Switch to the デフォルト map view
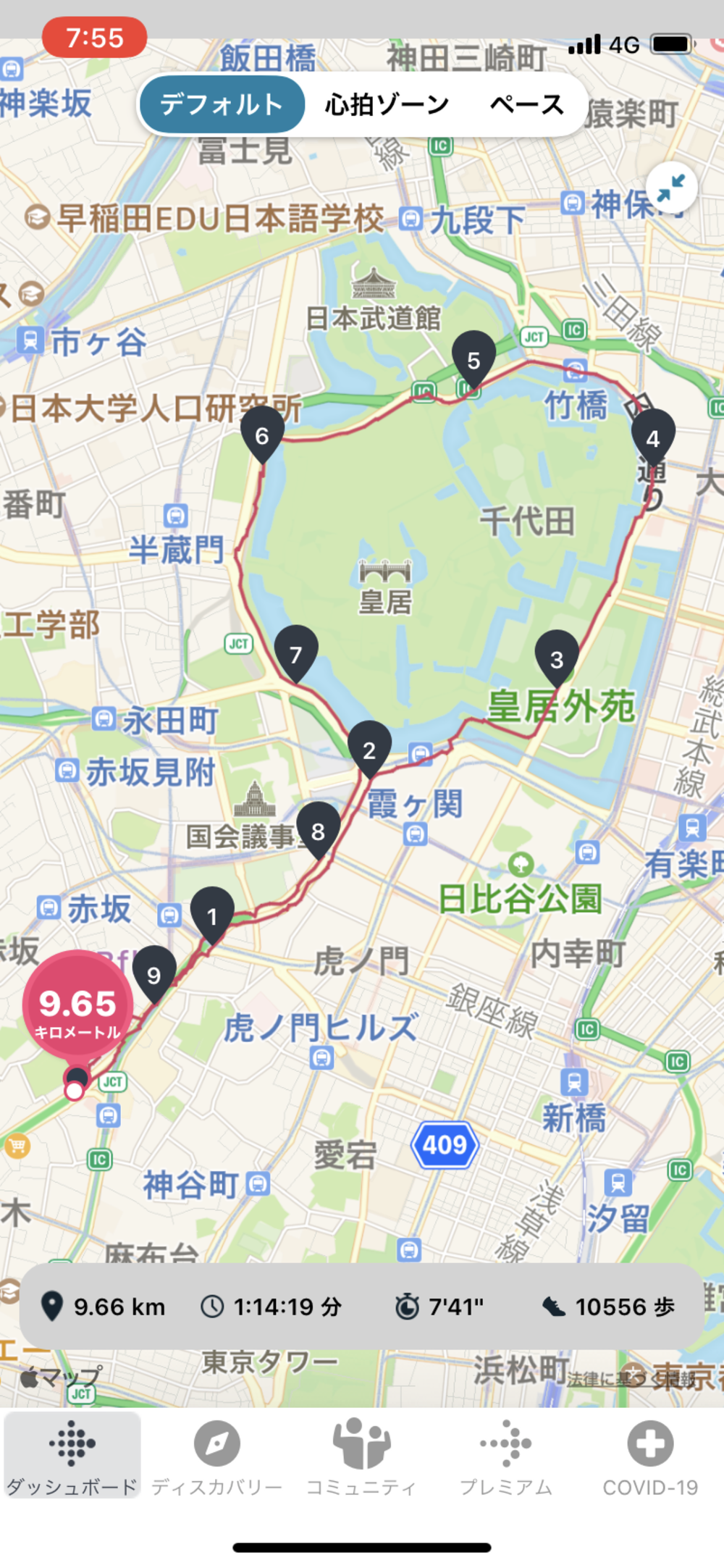Screen dimensions: 724x1568 click(222, 105)
